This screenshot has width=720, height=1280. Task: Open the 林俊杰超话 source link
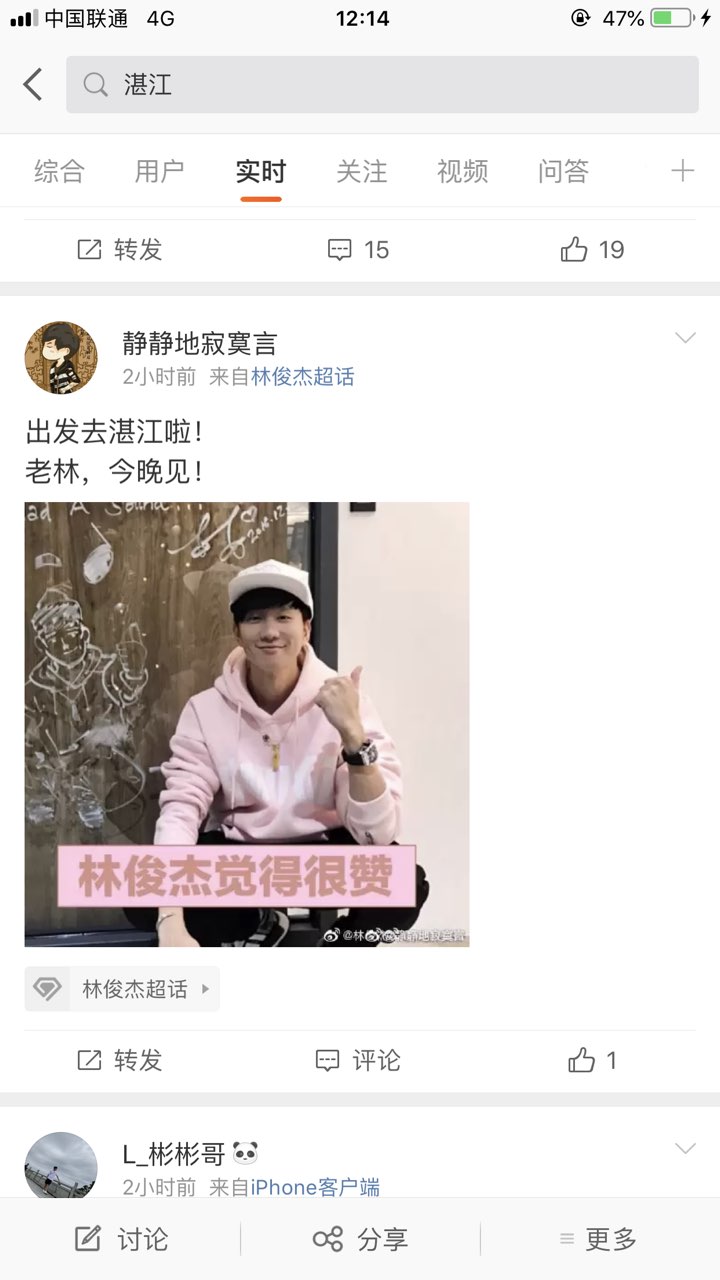point(302,377)
